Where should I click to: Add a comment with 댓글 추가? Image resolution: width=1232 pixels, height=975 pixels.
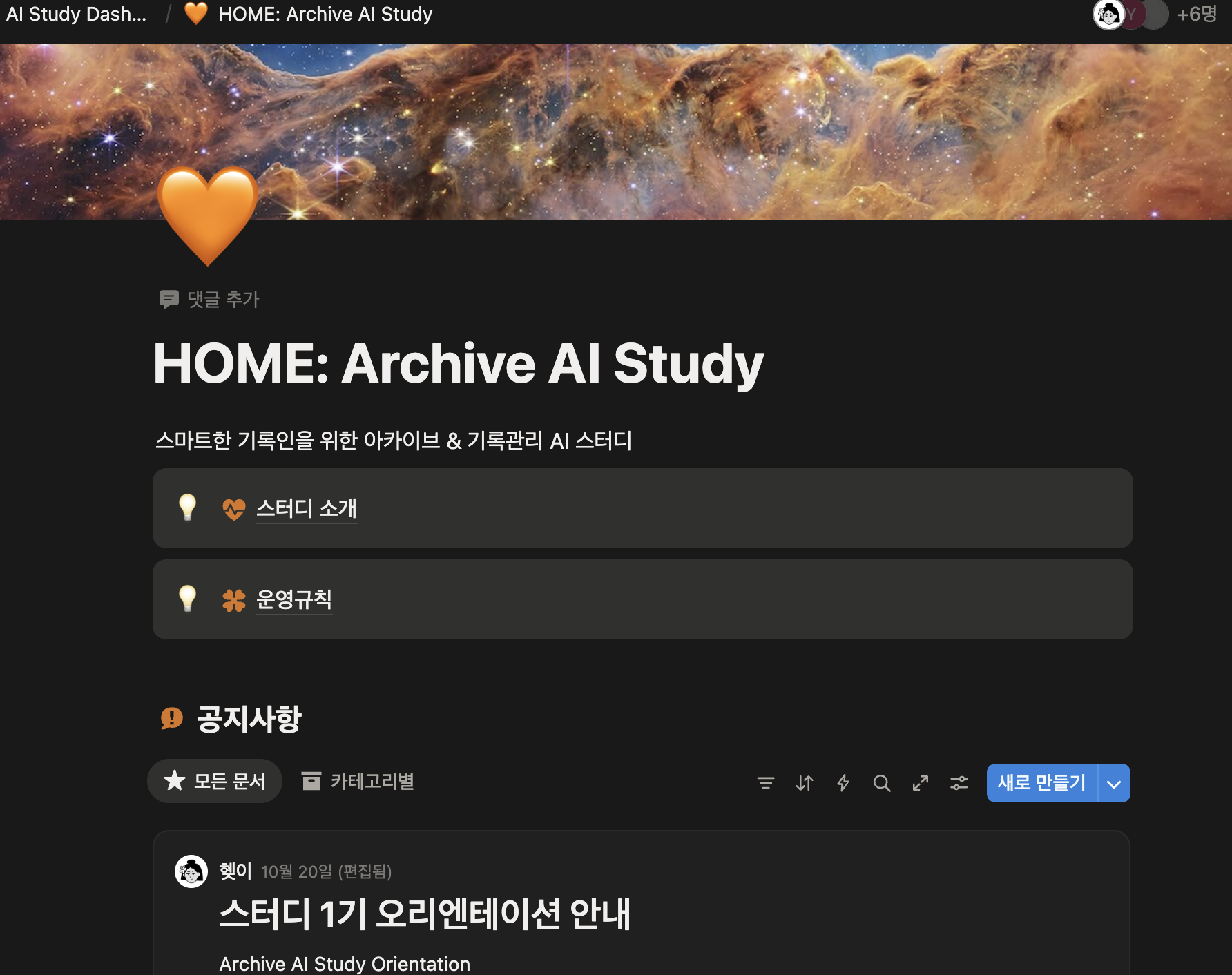click(210, 299)
